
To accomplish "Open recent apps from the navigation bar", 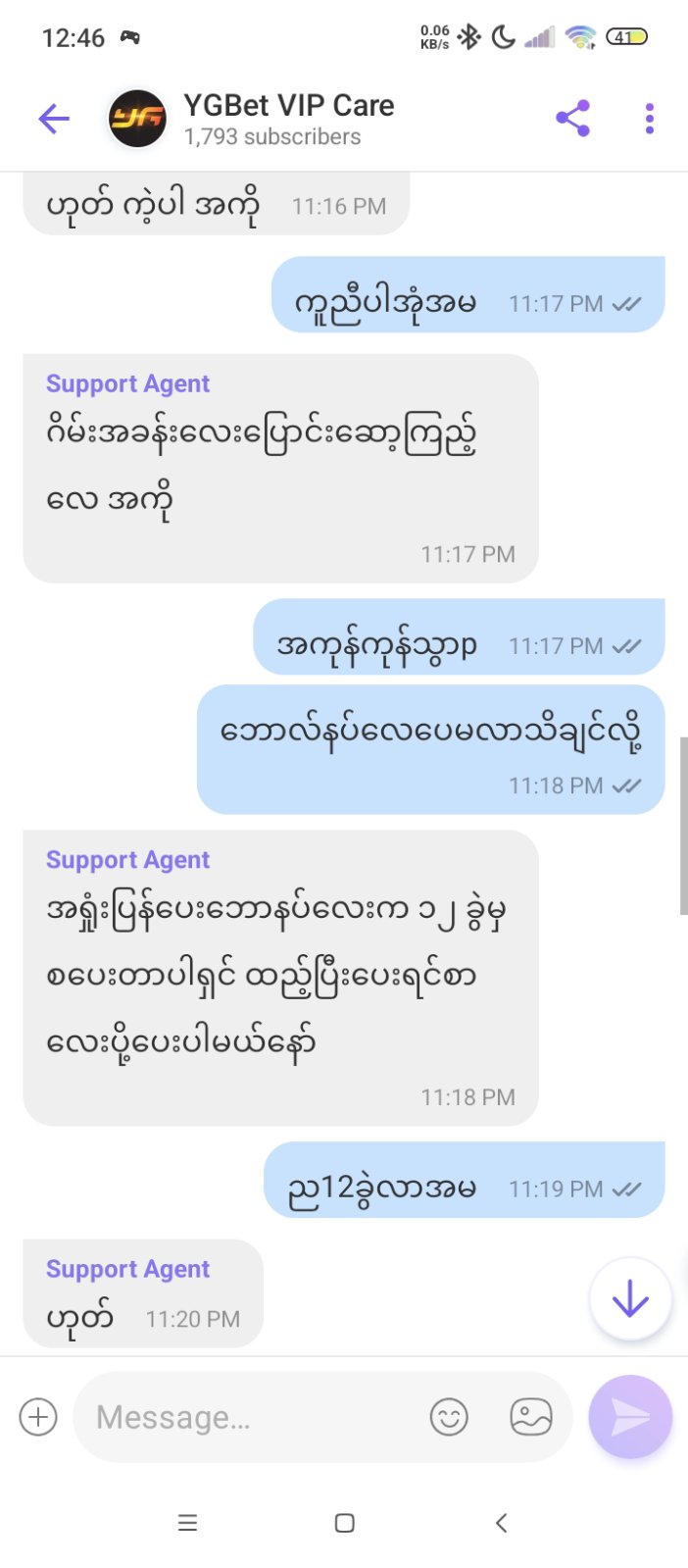I will point(187,1523).
